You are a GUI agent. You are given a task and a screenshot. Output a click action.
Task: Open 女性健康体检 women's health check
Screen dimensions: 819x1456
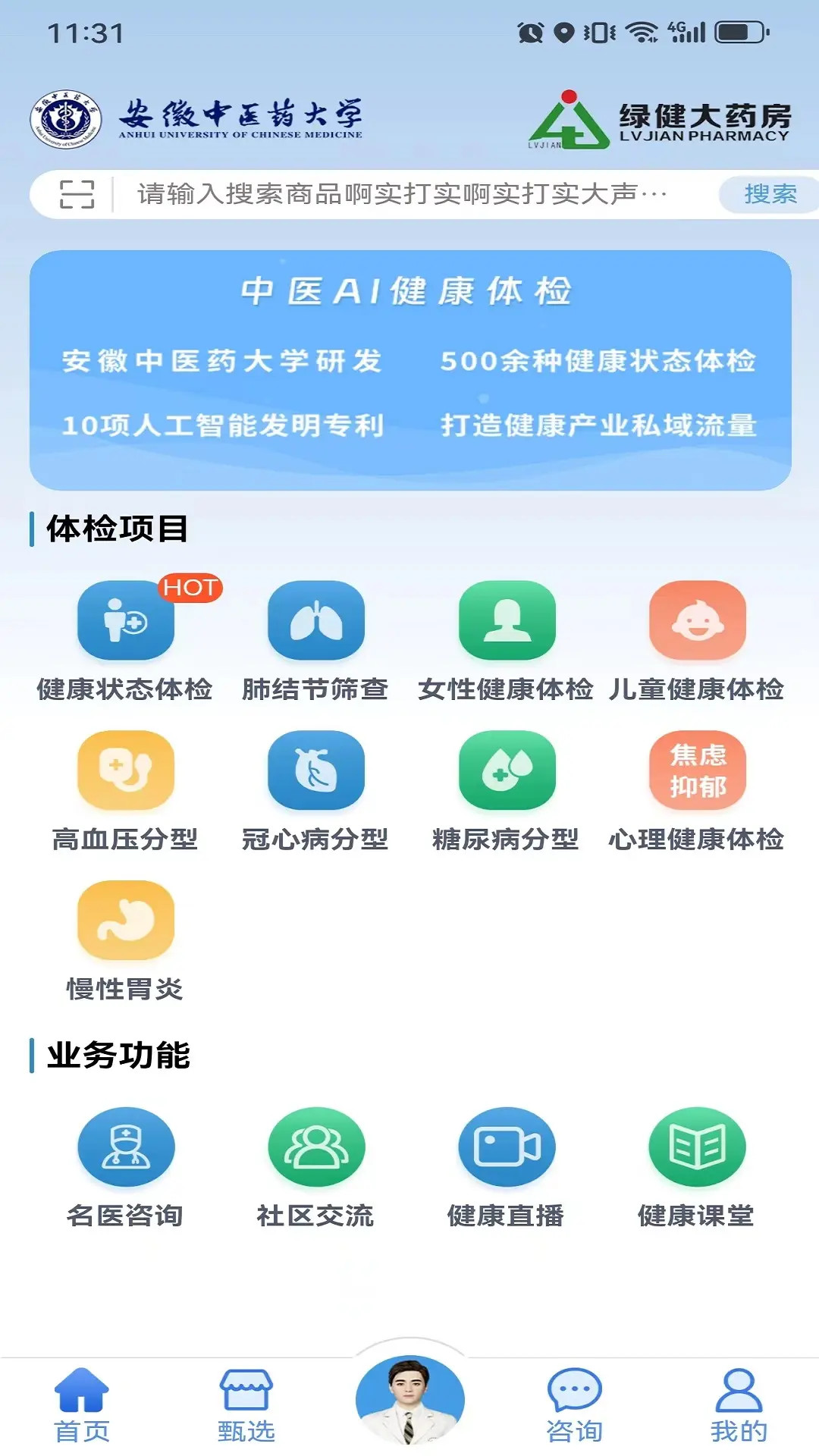point(507,622)
